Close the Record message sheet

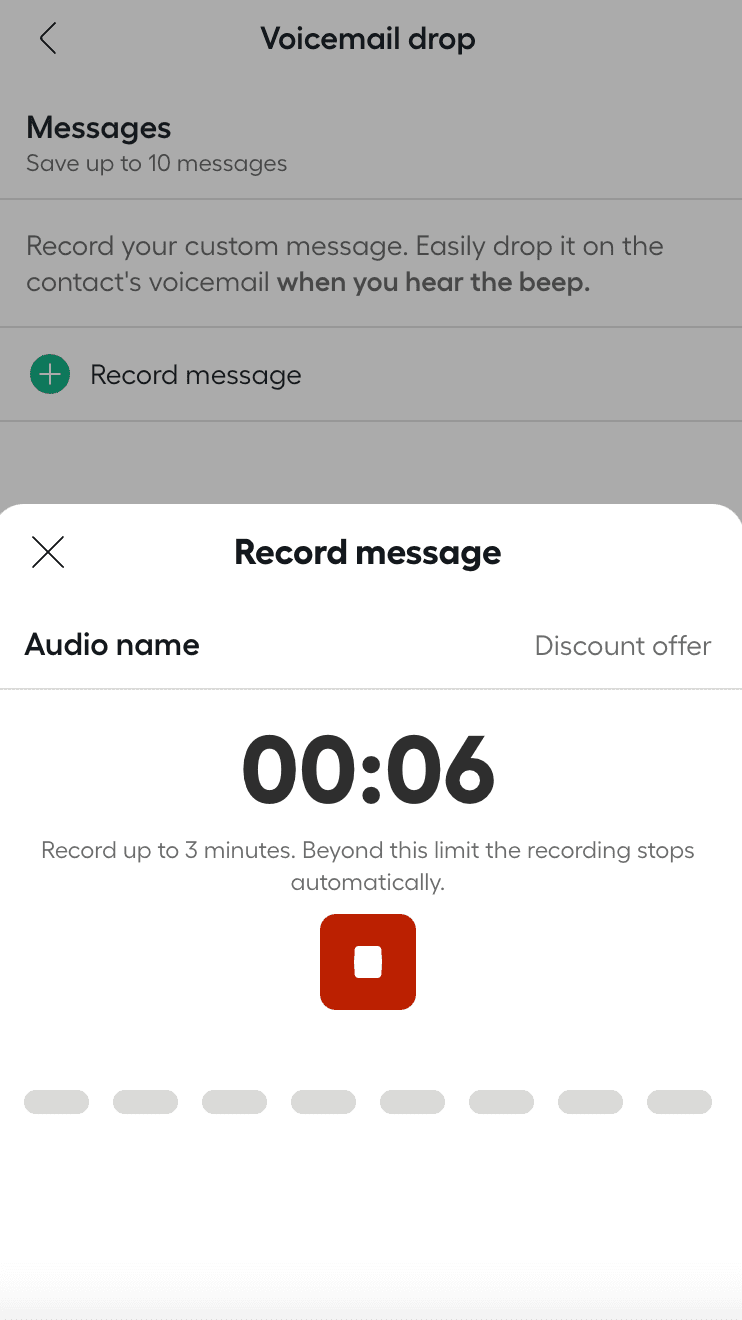[x=48, y=552]
